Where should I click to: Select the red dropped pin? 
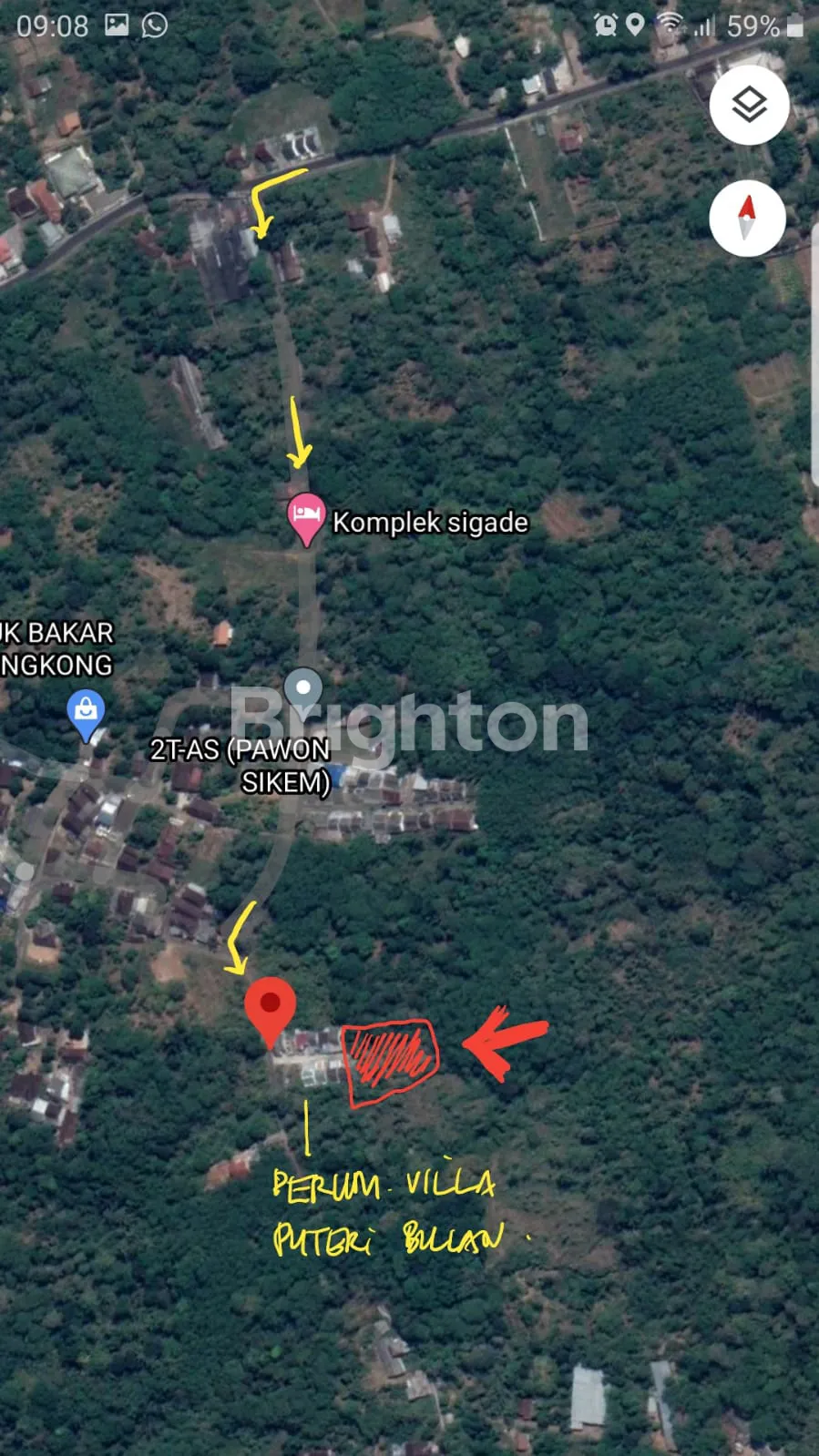point(270,1009)
